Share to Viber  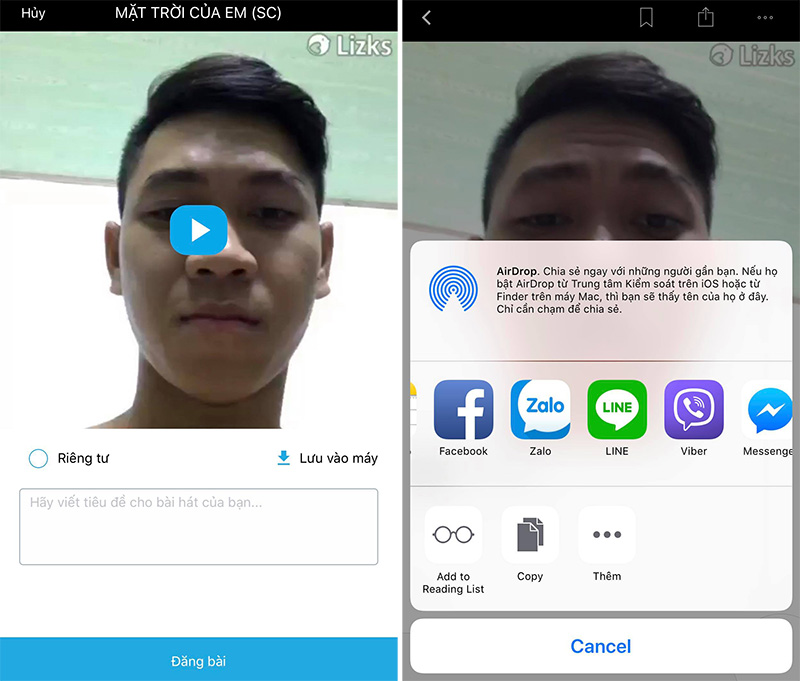694,410
